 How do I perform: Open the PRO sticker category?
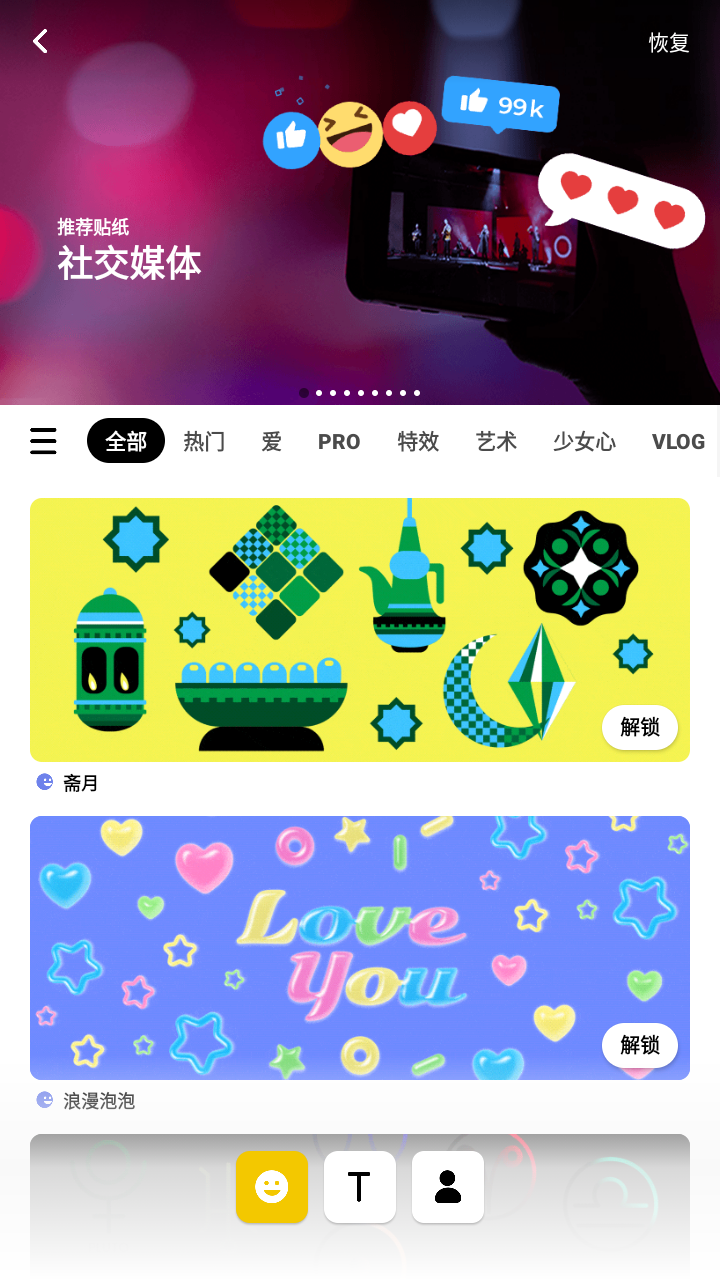click(339, 441)
